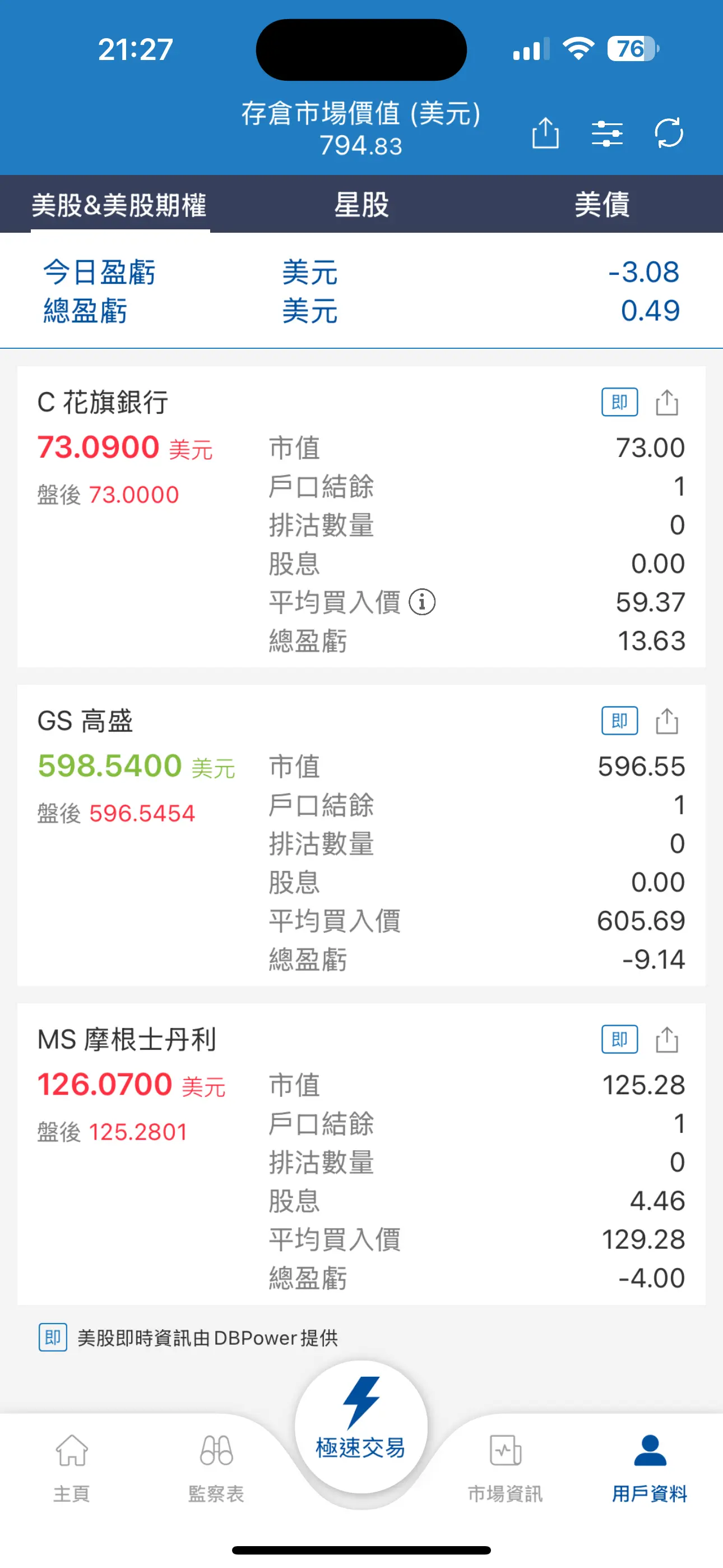Share the GS 高盛 position
723x1568 pixels.
[x=667, y=721]
